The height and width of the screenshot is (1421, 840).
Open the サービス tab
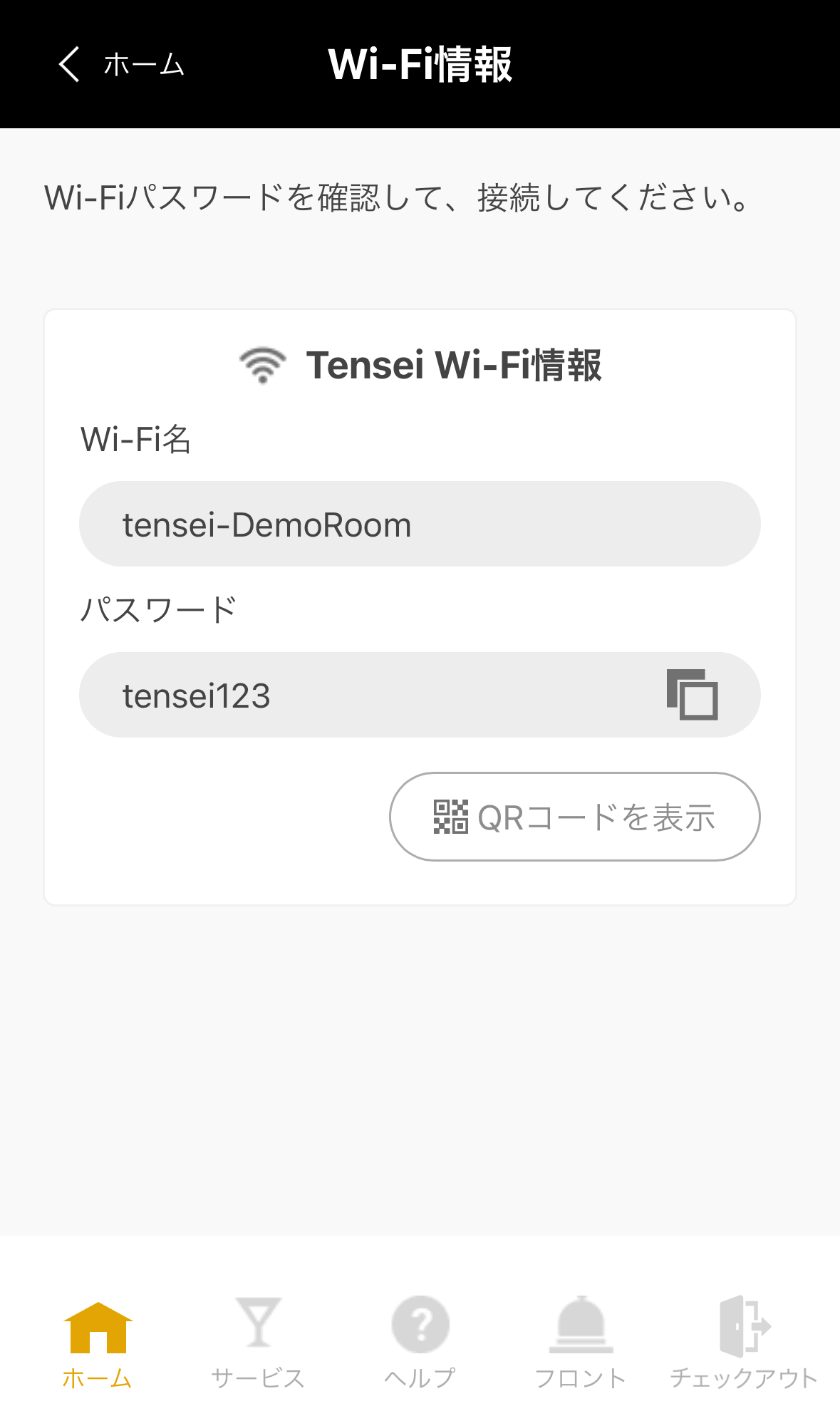tap(258, 1343)
